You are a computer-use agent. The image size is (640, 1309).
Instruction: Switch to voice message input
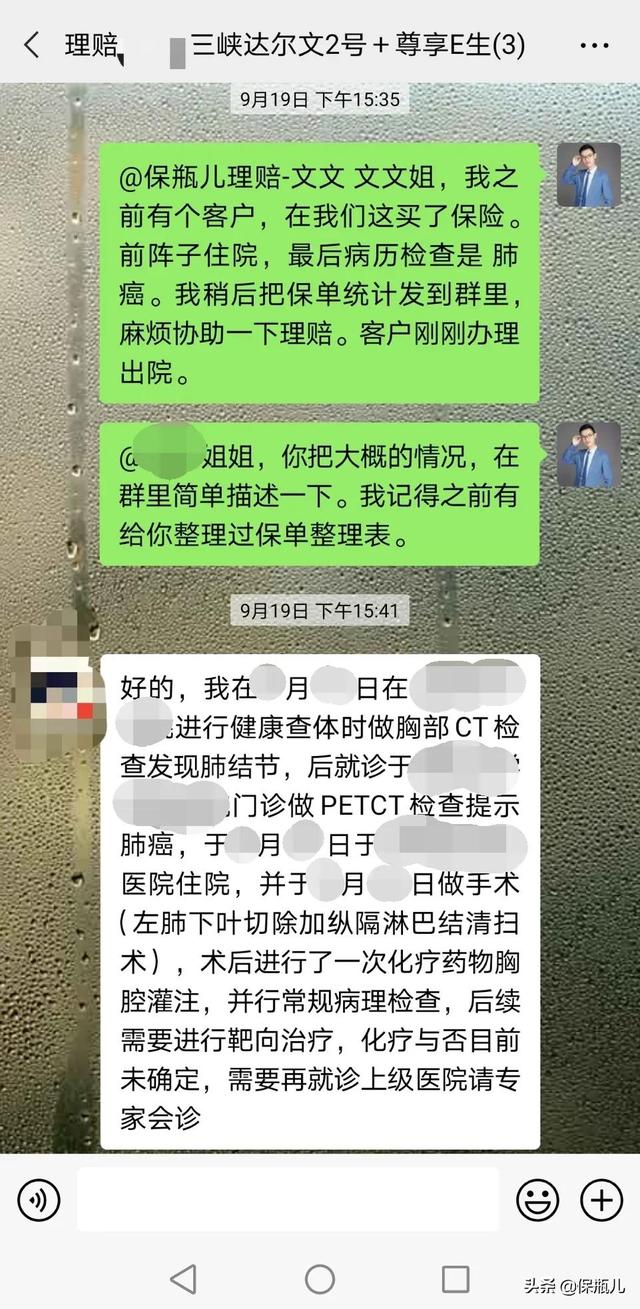(39, 1199)
